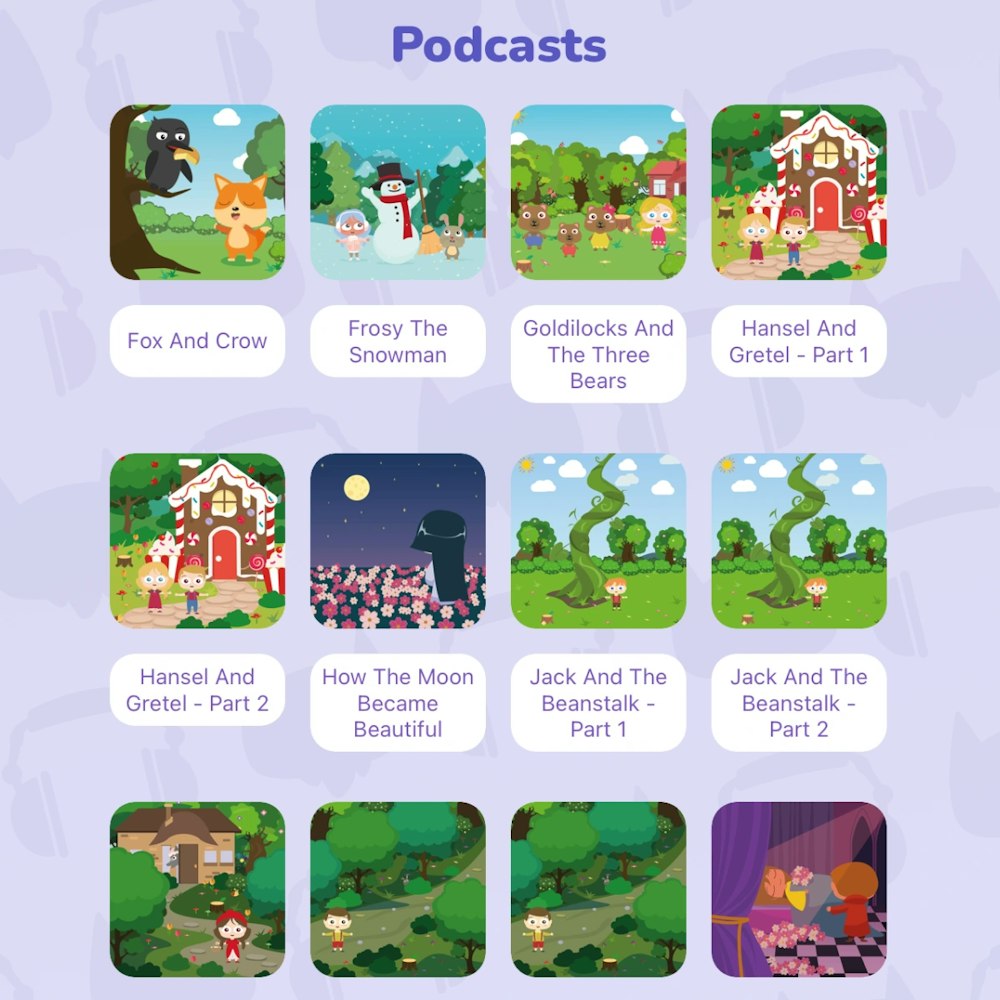Tap the Fox And Crow title label
The width and height of the screenshot is (1000, 1000).
point(197,341)
